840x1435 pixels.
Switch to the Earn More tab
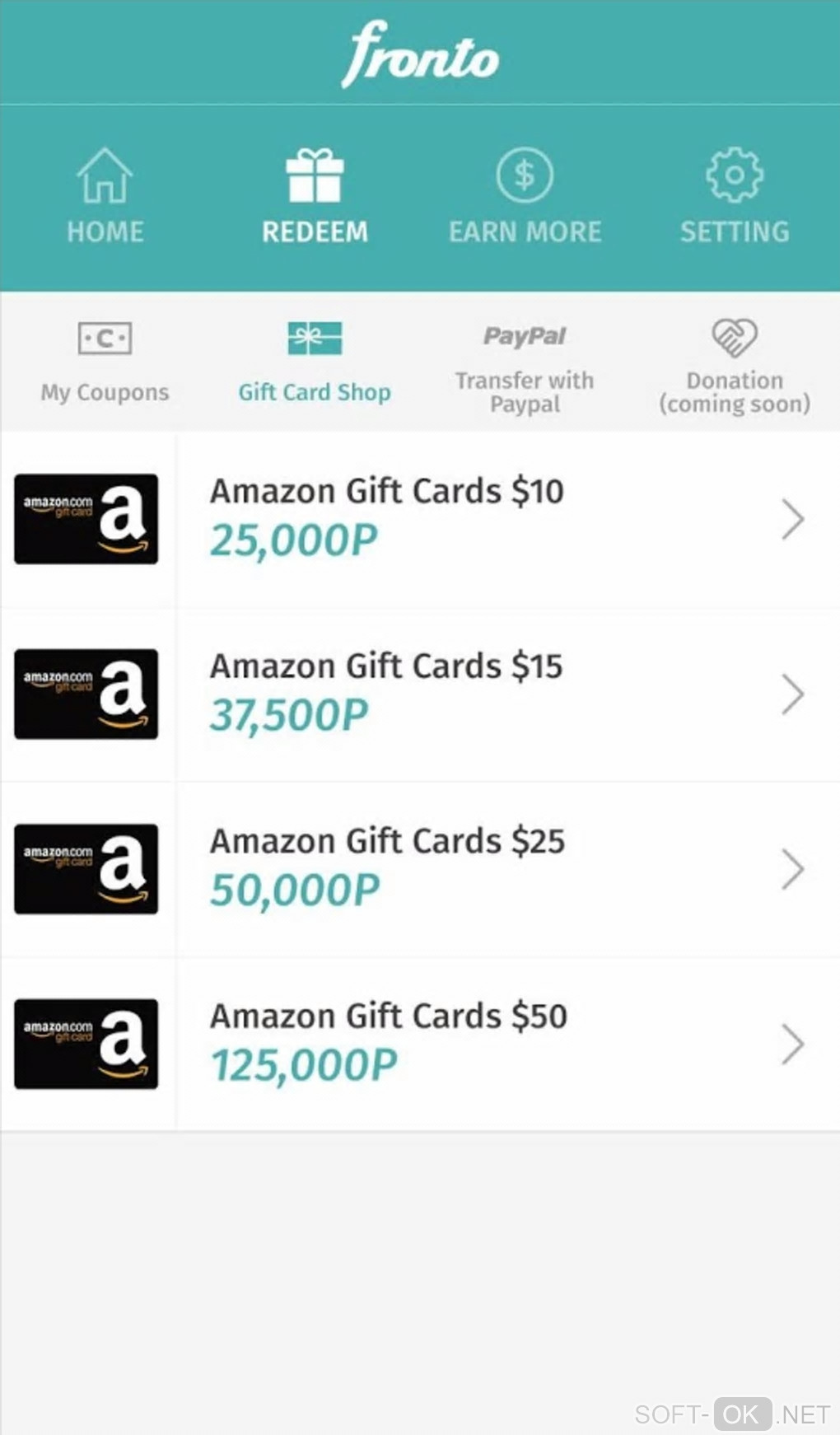(x=525, y=196)
